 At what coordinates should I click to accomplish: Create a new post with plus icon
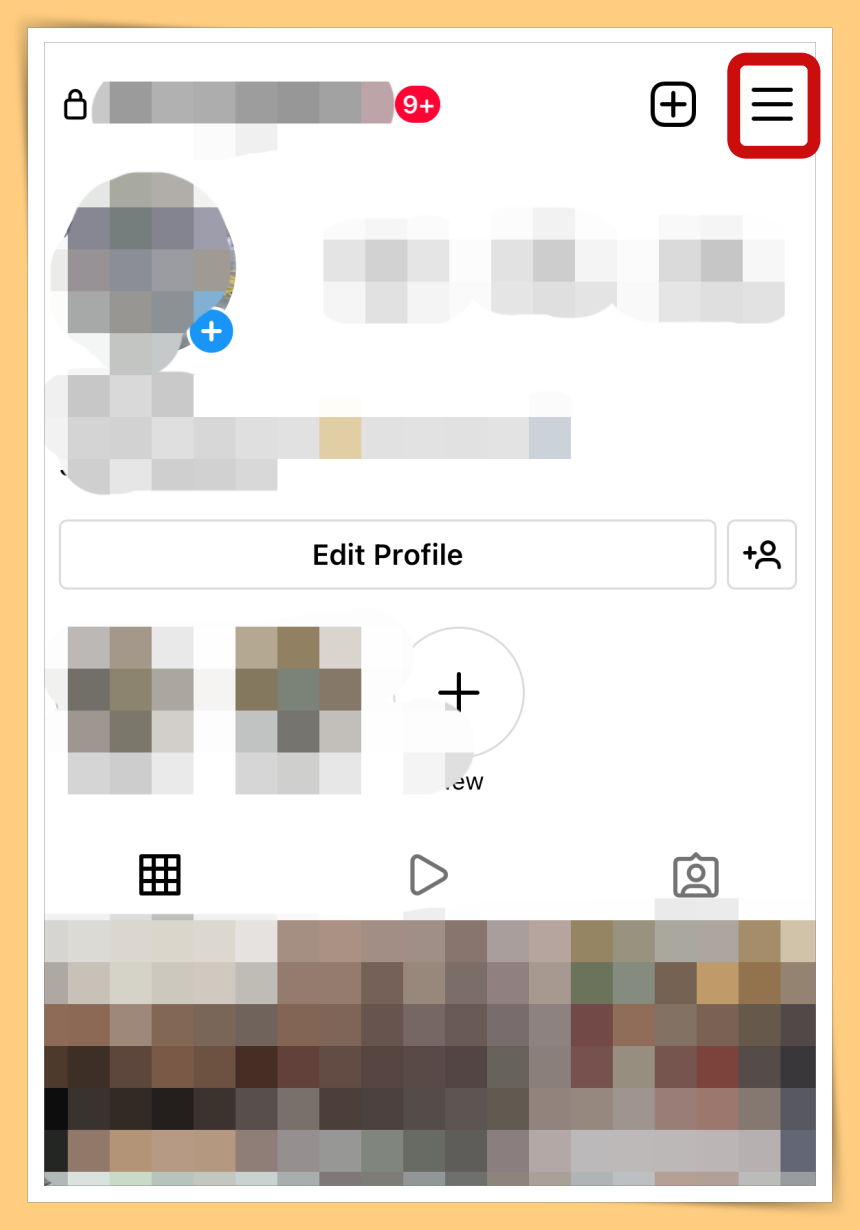point(673,104)
